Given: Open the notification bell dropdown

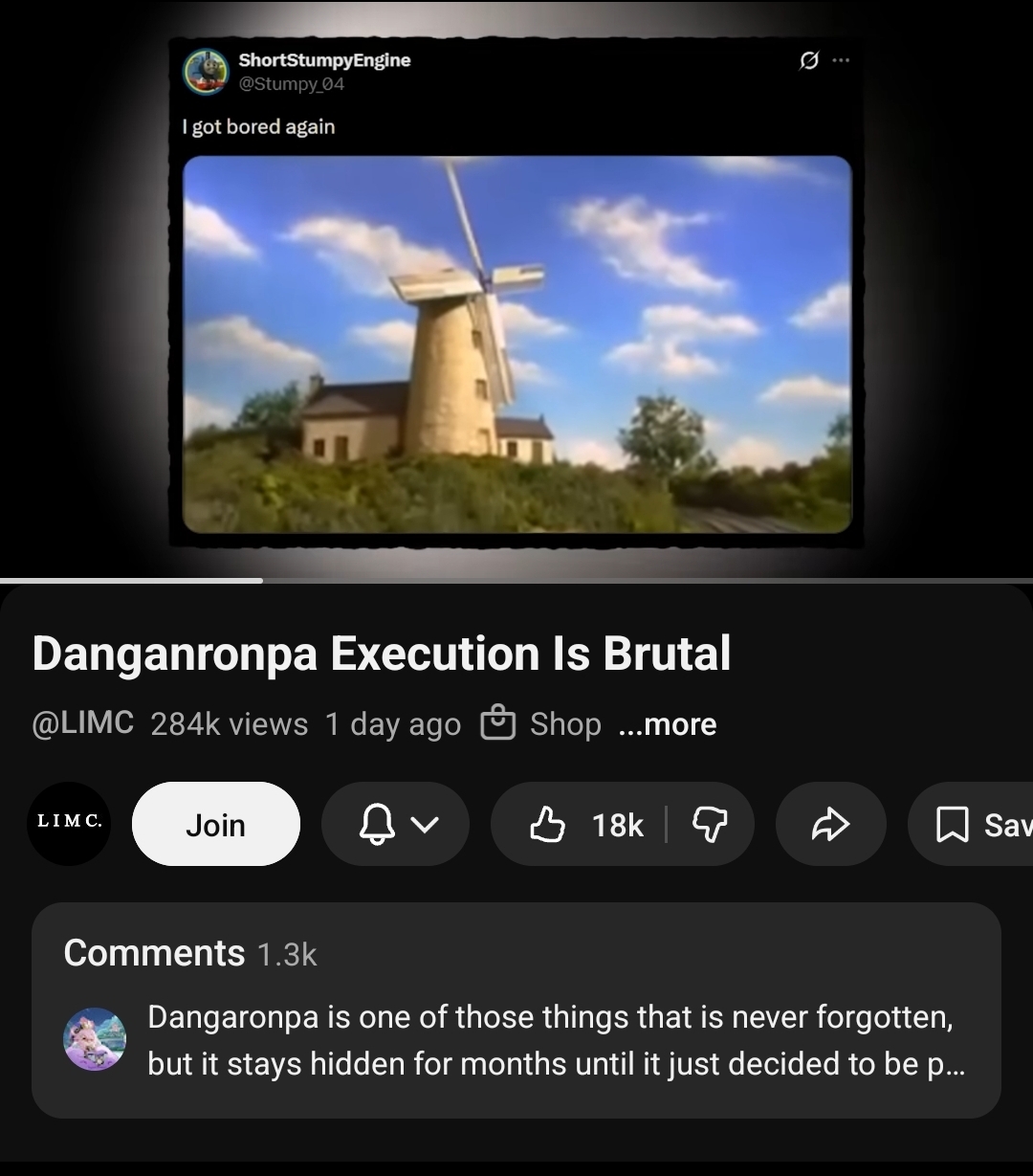Looking at the screenshot, I should (x=395, y=824).
